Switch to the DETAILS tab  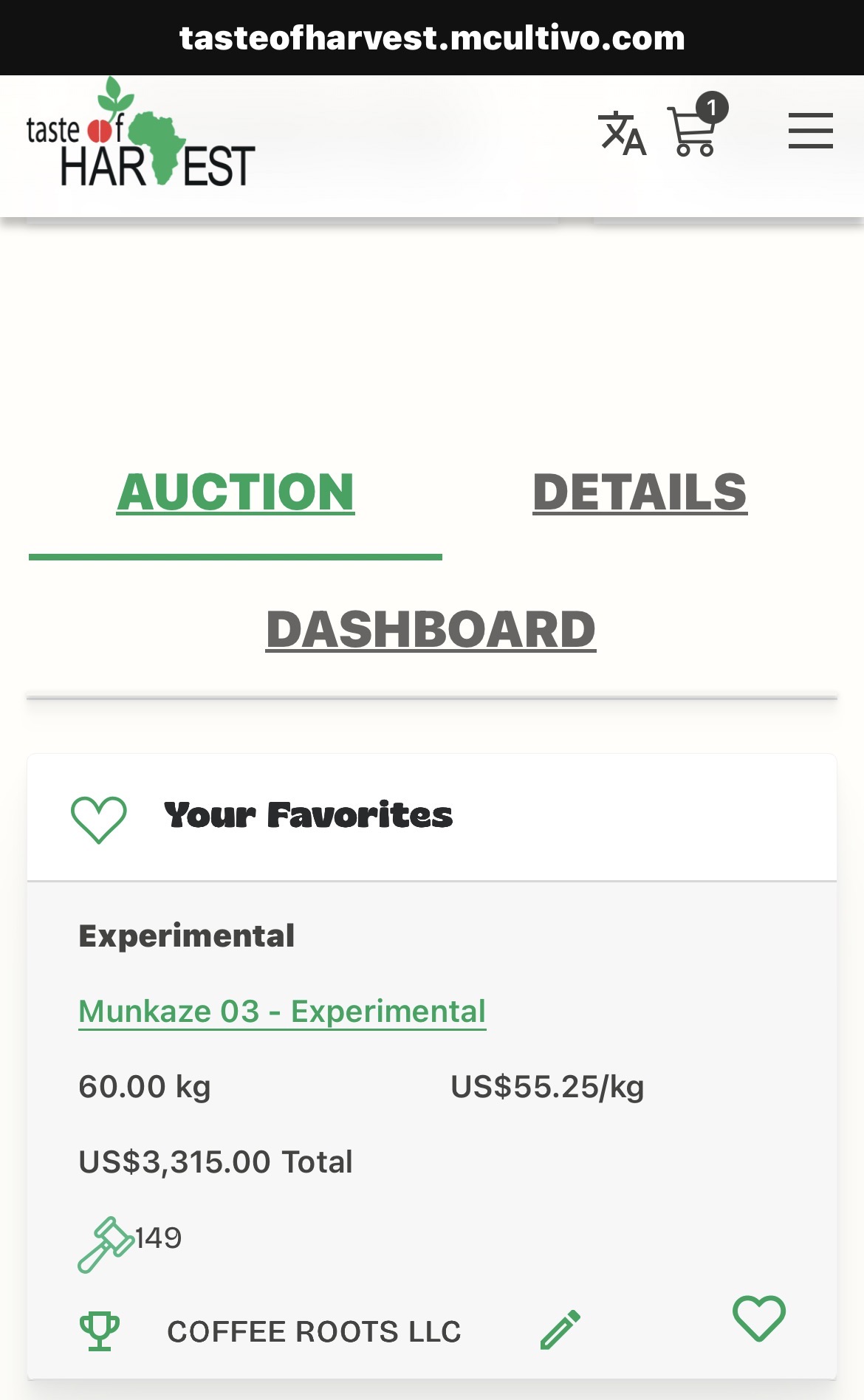(x=640, y=493)
